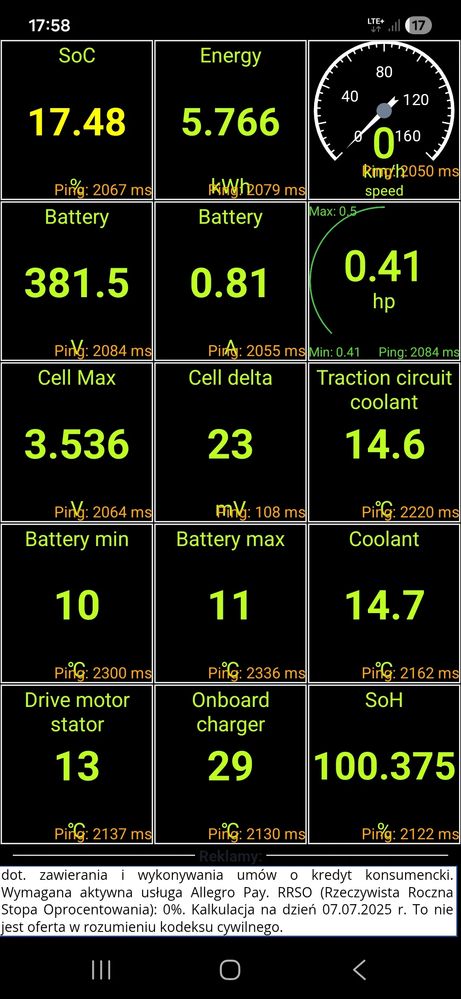The height and width of the screenshot is (999, 461).
Task: Go back with the system back button
Action: [360, 970]
